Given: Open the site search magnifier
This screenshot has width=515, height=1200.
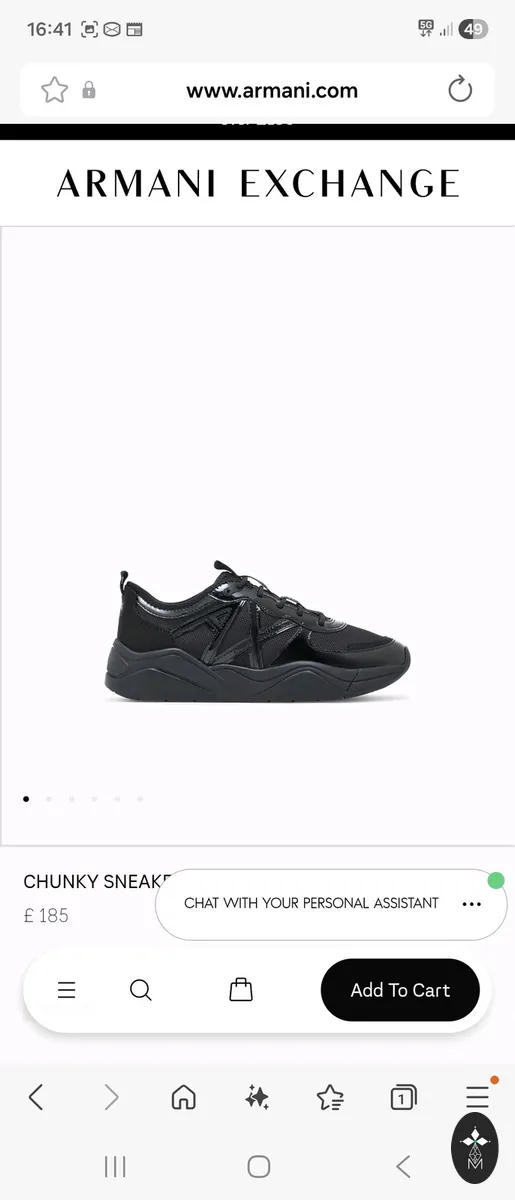Looking at the screenshot, I should tap(141, 990).
